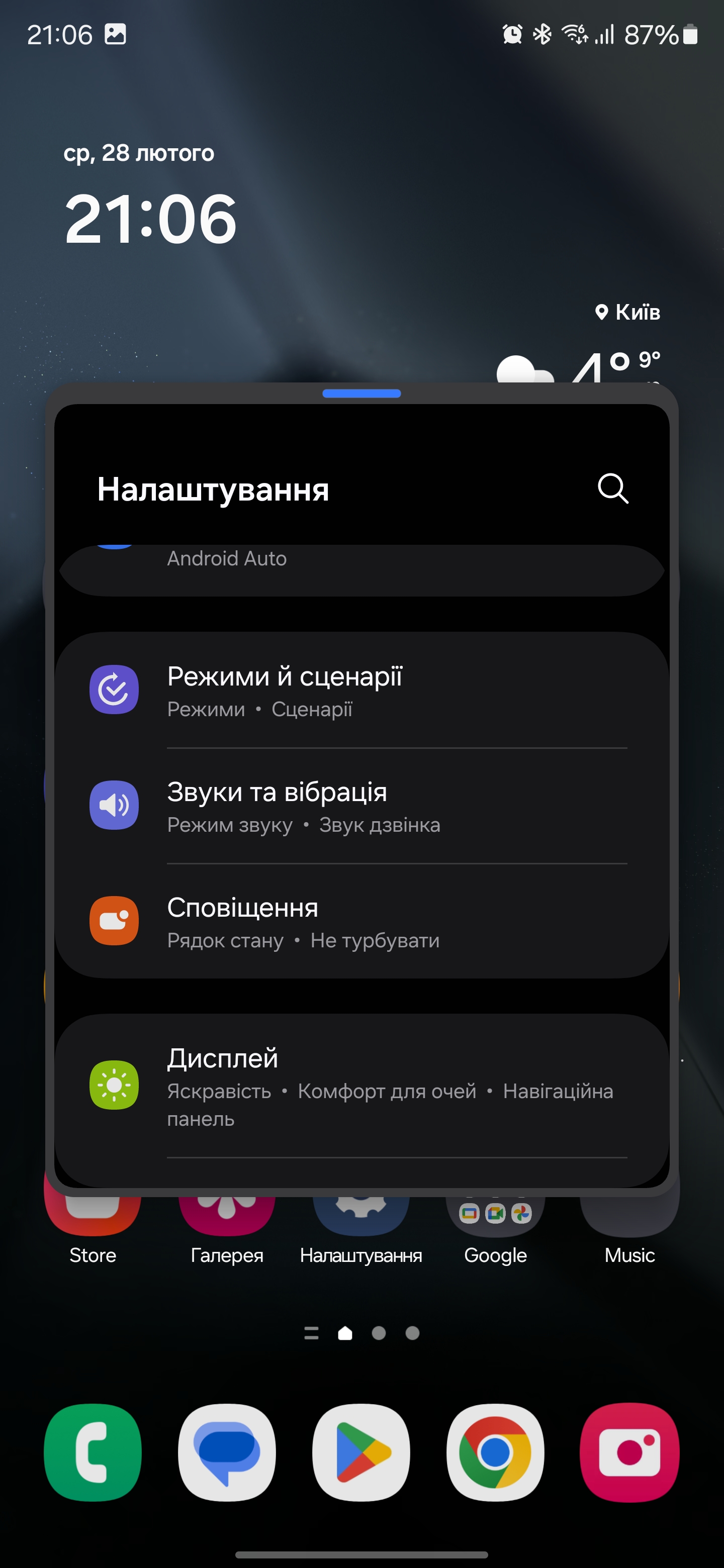The width and height of the screenshot is (724, 1568).
Task: Open Google Play Store from dock
Action: click(x=361, y=1452)
